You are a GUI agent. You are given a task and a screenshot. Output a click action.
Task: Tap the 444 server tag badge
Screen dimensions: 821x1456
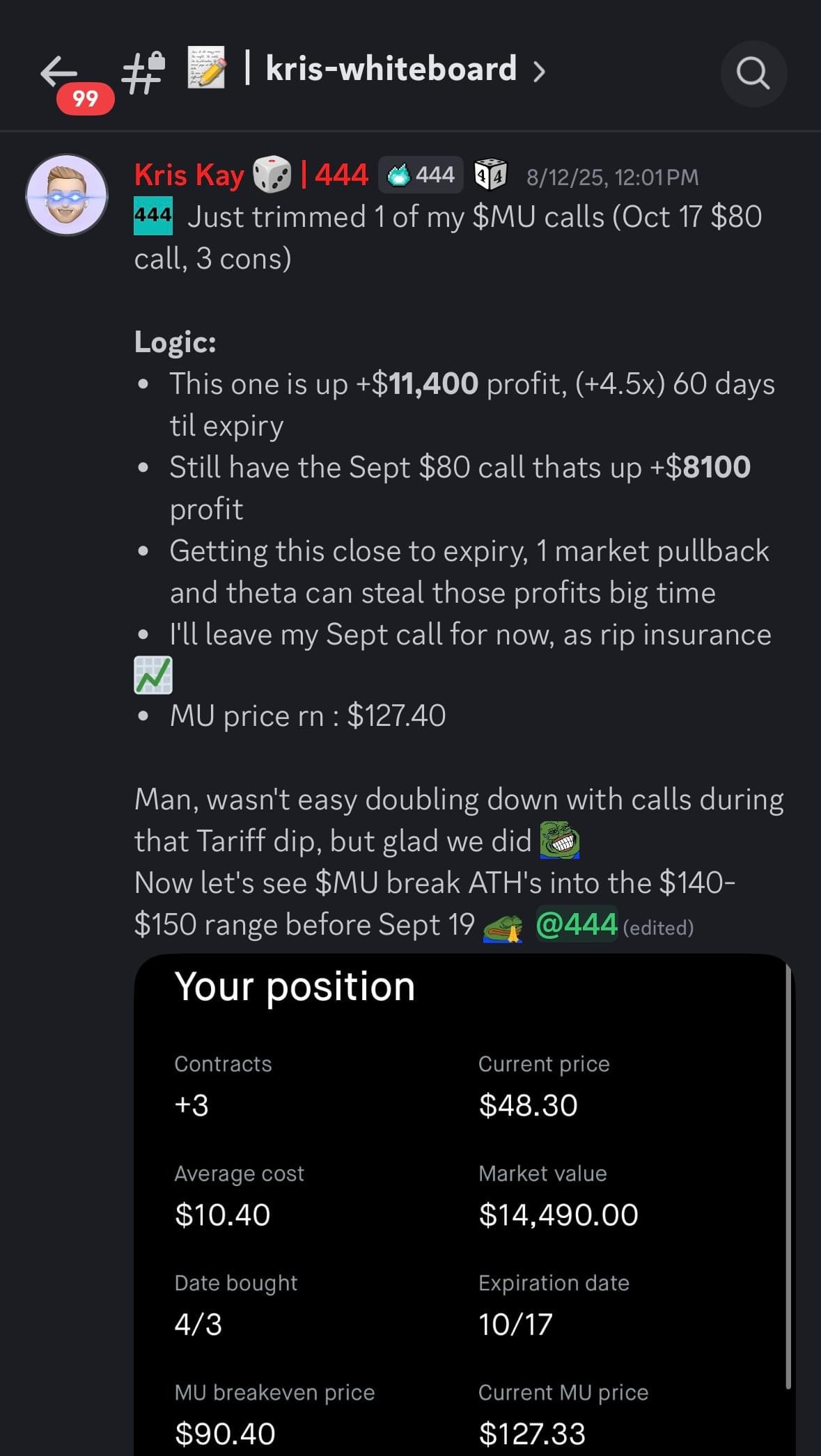click(421, 175)
